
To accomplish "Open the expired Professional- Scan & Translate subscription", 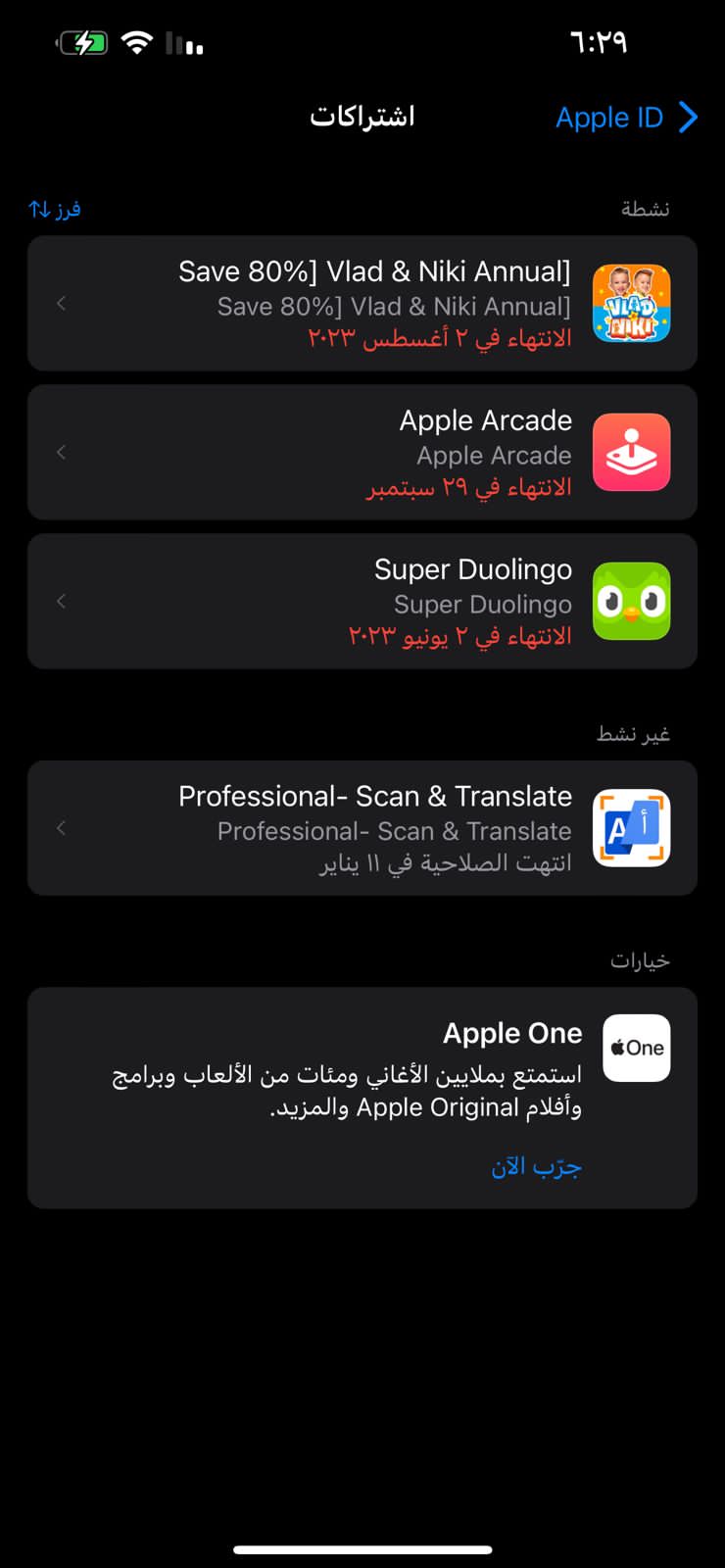I will [362, 828].
